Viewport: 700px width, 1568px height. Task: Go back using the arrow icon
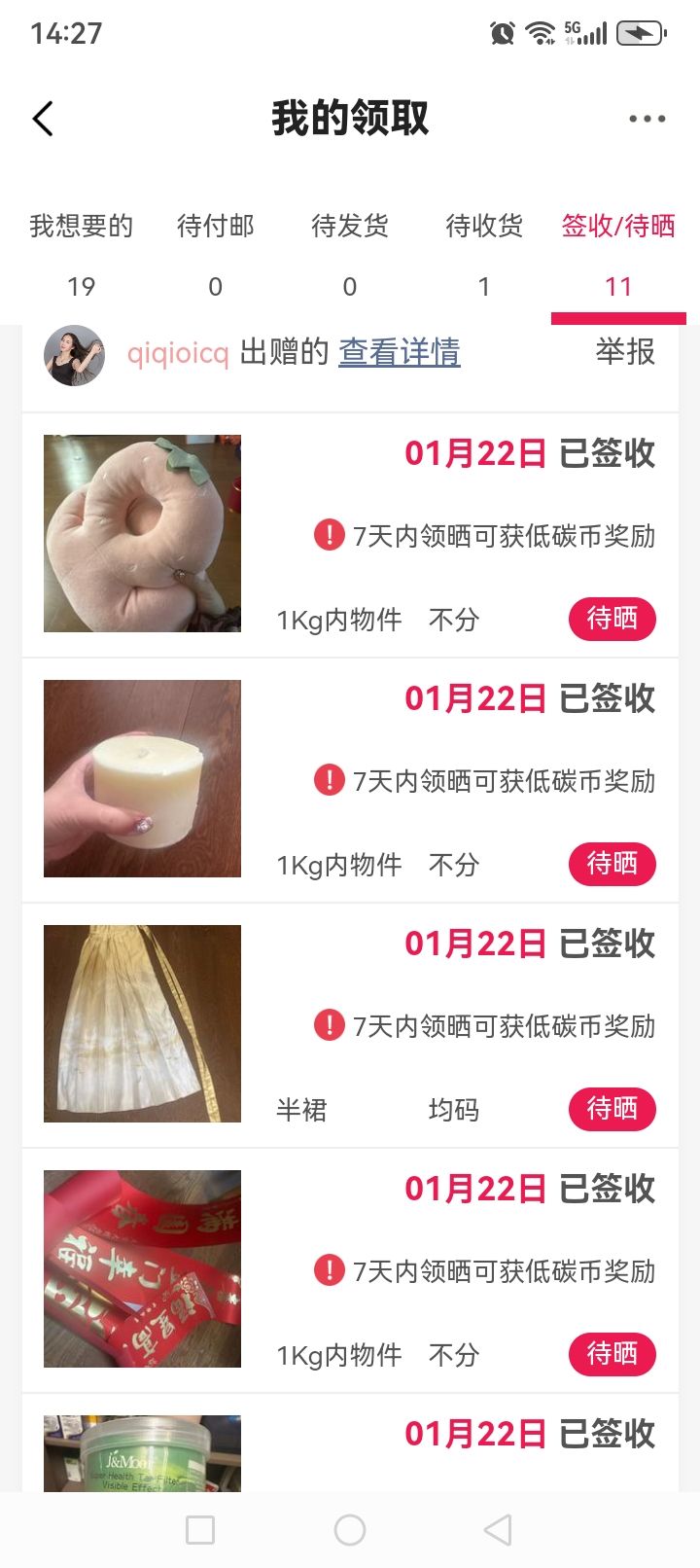43,119
